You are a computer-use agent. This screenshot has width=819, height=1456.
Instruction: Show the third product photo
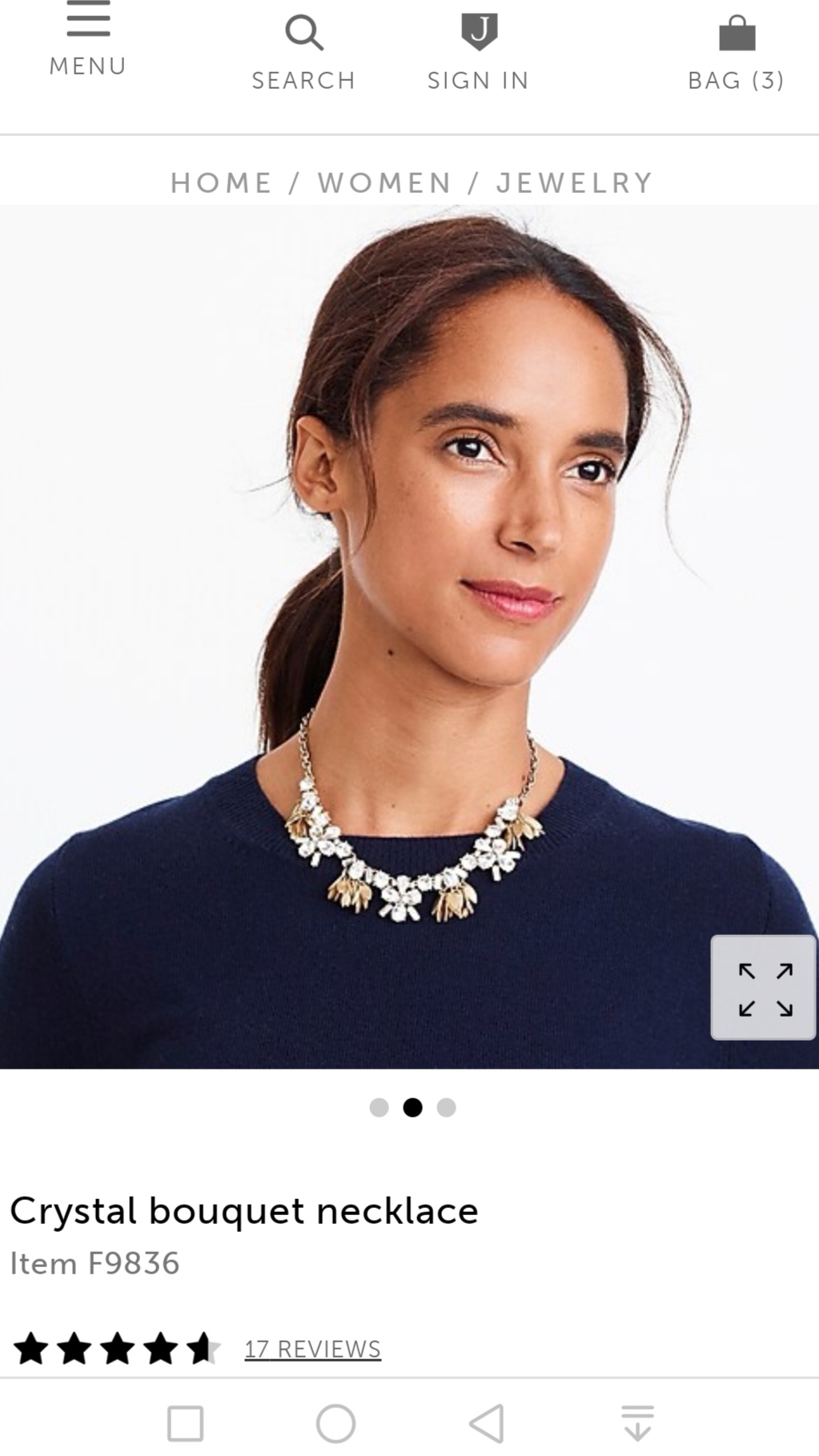click(447, 1107)
